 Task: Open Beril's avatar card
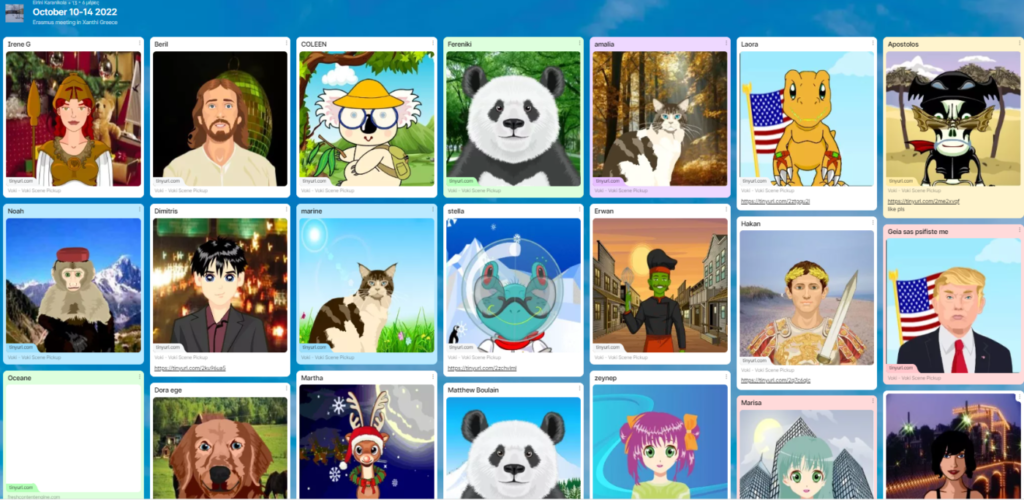tap(220, 118)
